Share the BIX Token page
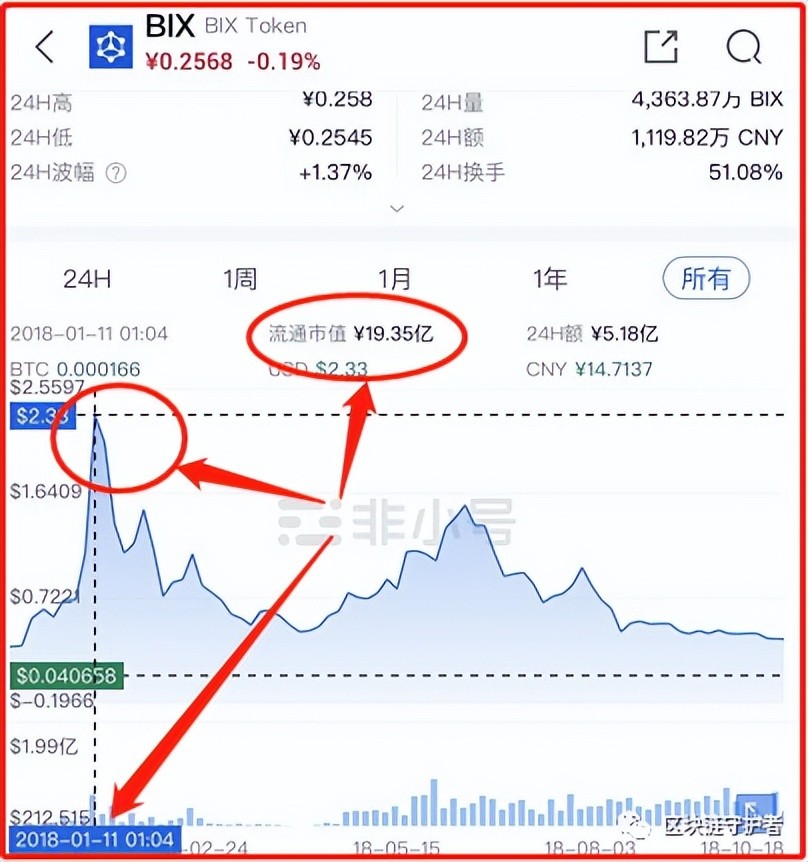The height and width of the screenshot is (862, 808). click(x=661, y=47)
